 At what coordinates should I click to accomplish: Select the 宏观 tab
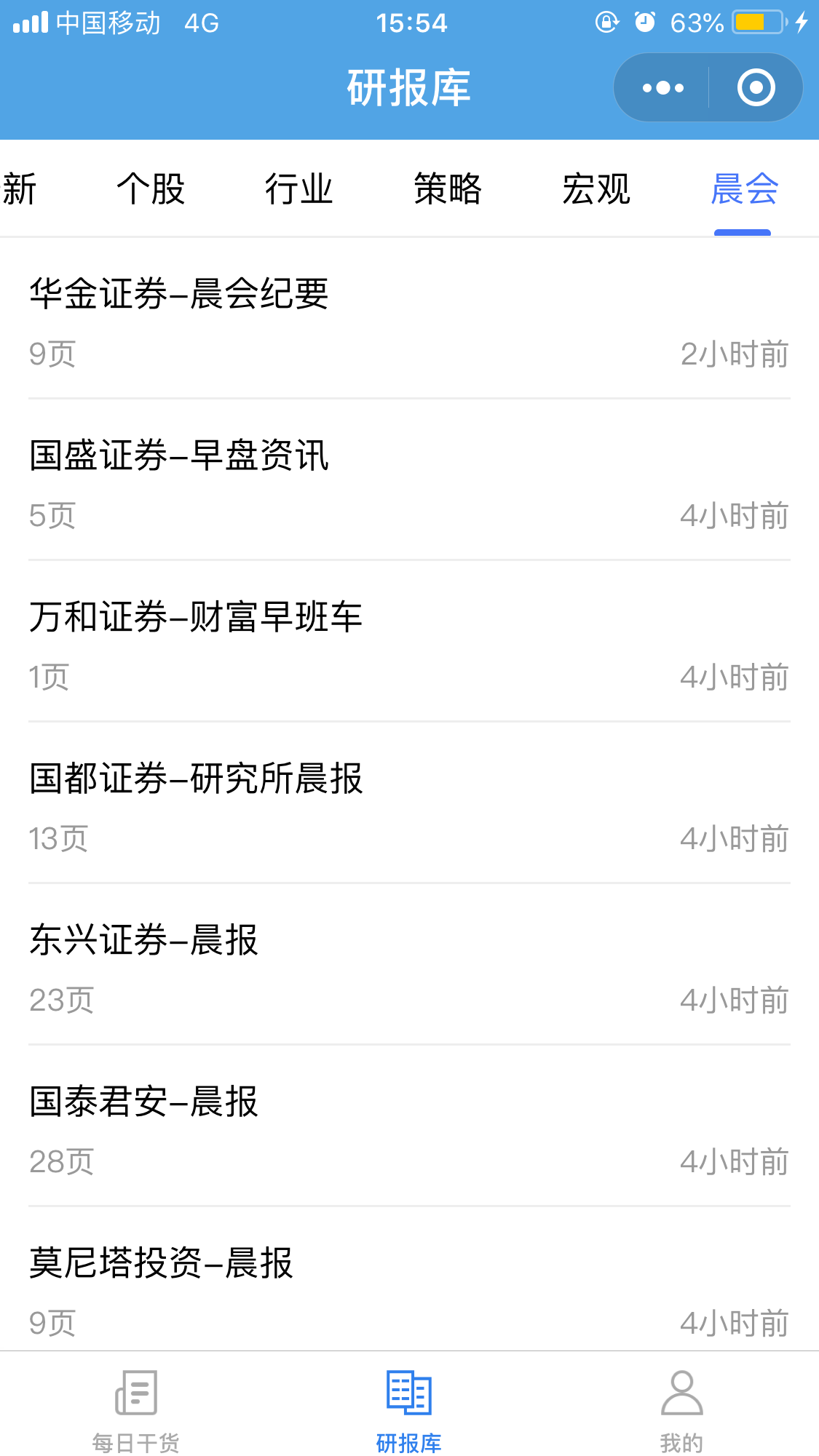(596, 189)
